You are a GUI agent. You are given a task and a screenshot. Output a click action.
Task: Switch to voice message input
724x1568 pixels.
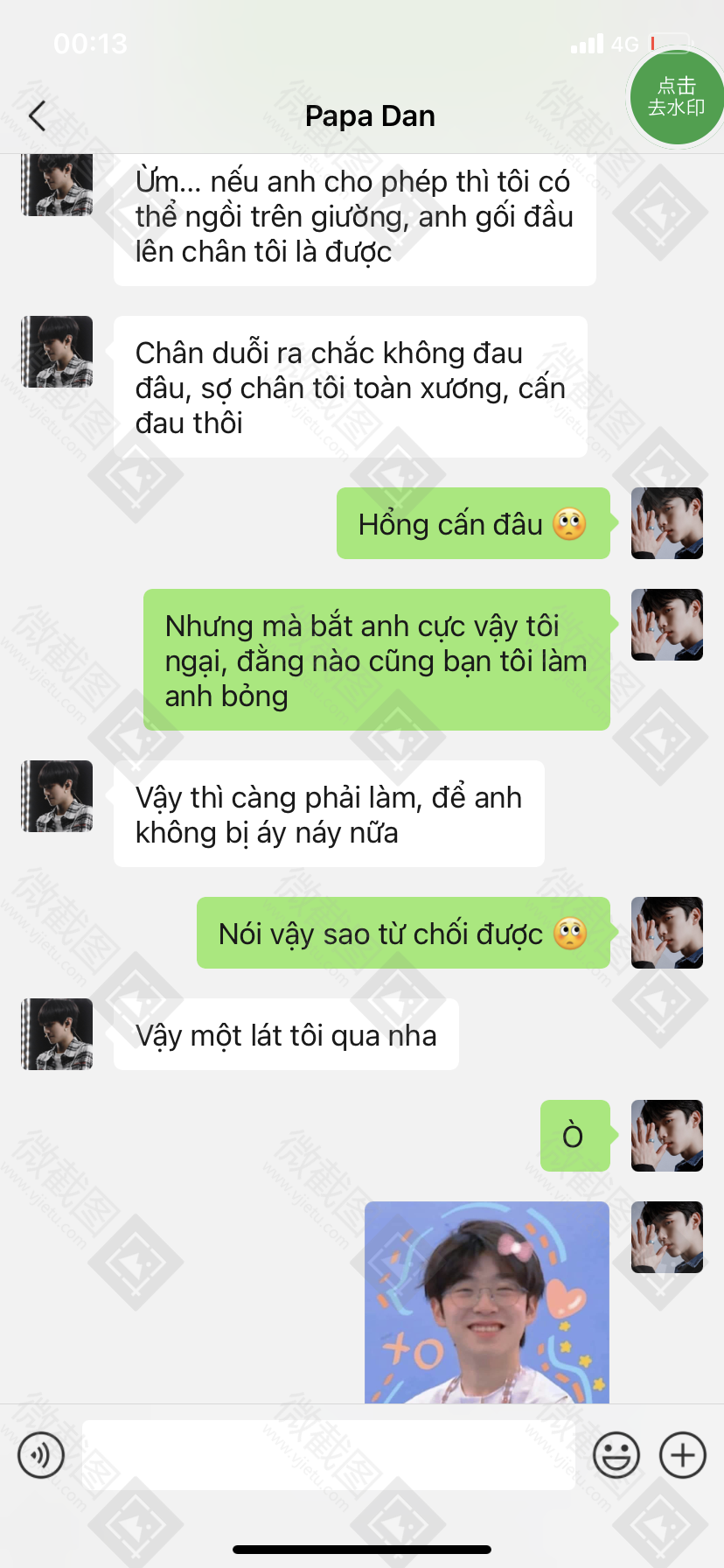click(x=41, y=1455)
